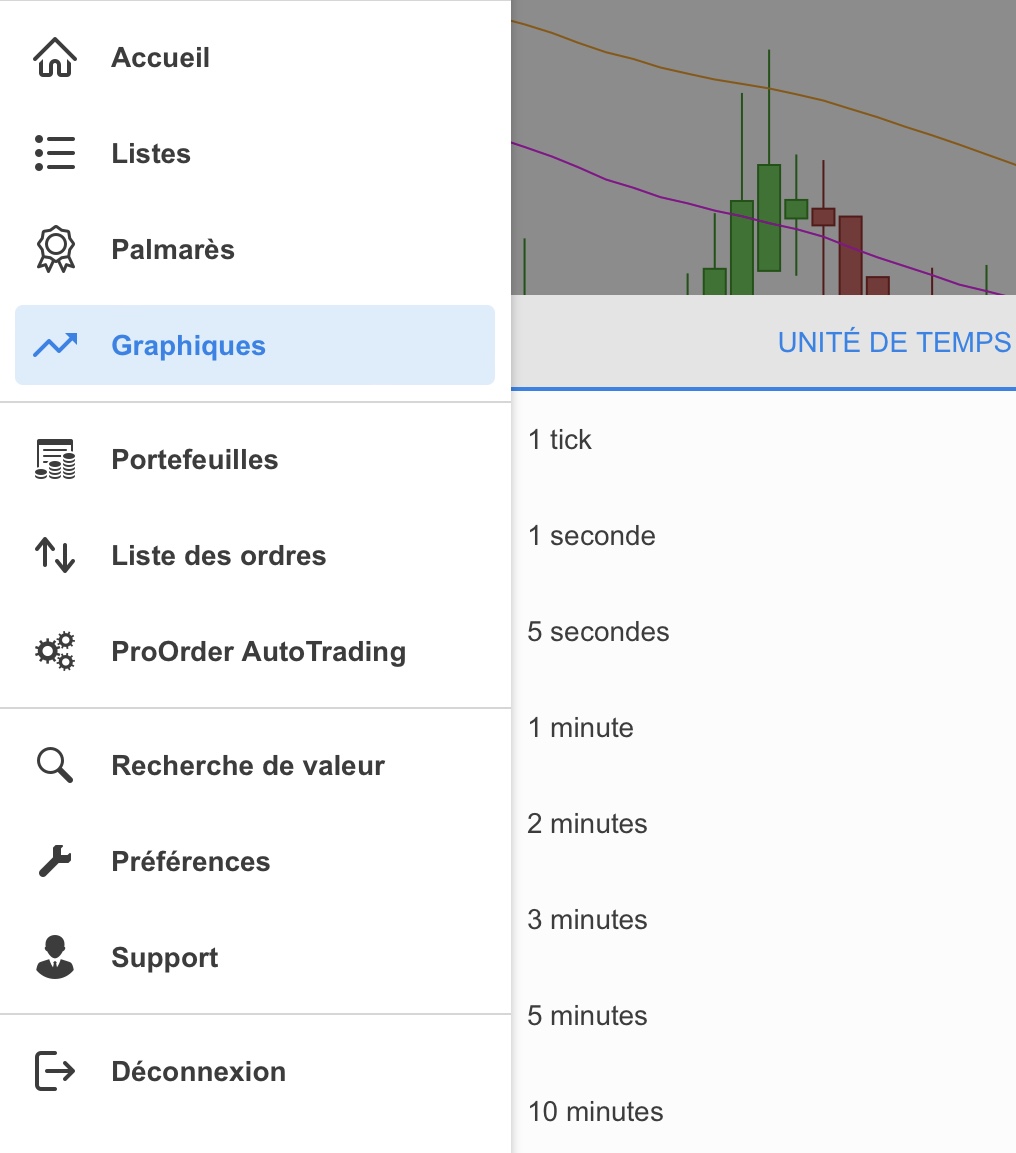Switch to the Unité de temps tab

point(894,342)
